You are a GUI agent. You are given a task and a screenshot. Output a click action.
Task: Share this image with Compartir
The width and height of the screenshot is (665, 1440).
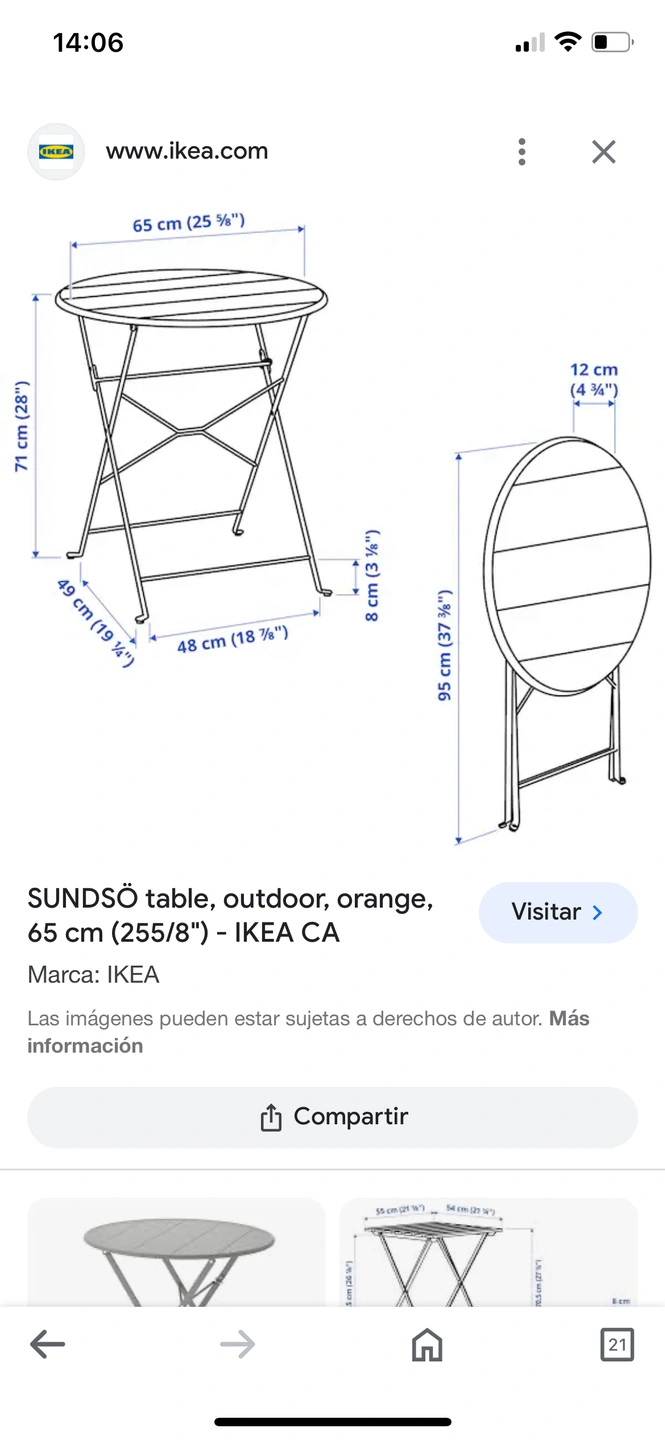(332, 1117)
